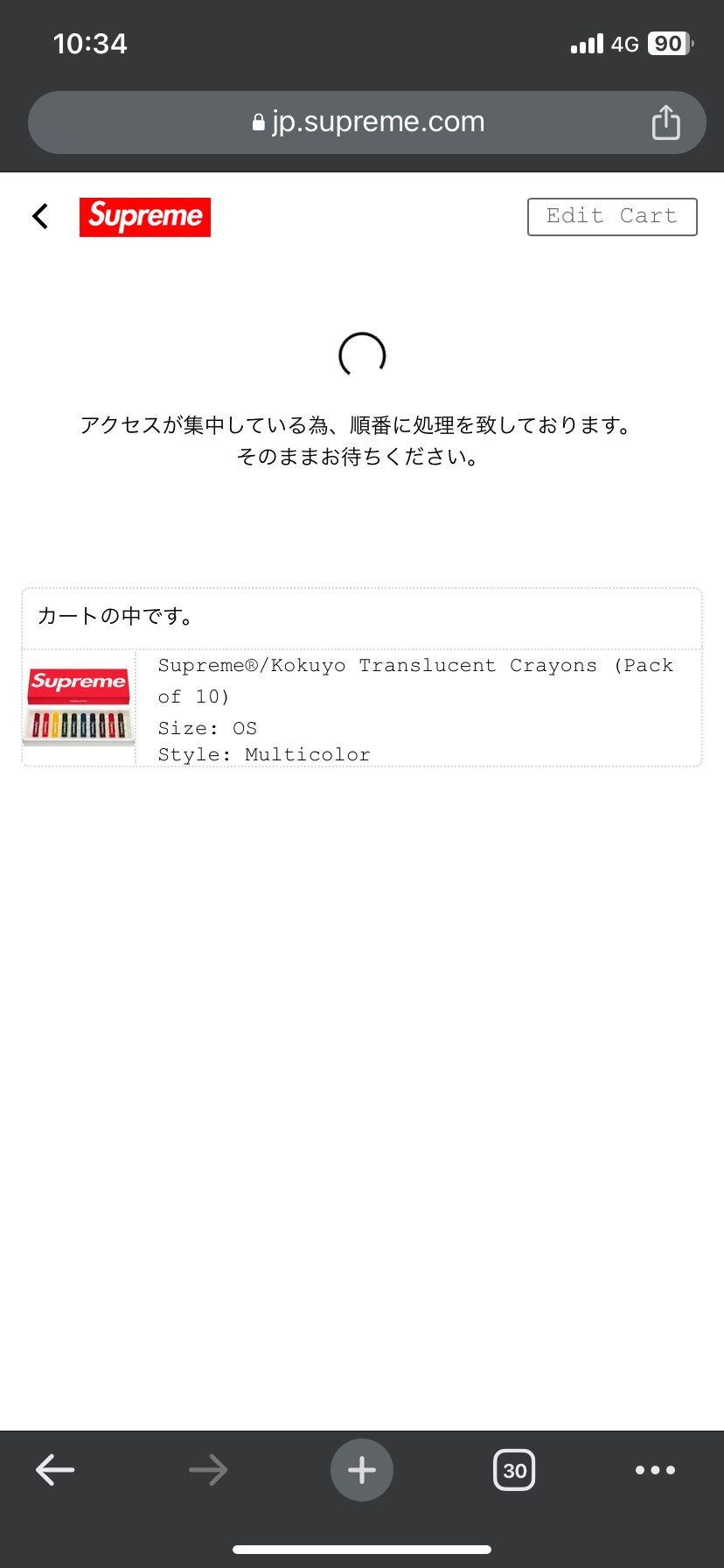
Task: Tap the 10:34 clock in the status bar
Action: pos(91,42)
